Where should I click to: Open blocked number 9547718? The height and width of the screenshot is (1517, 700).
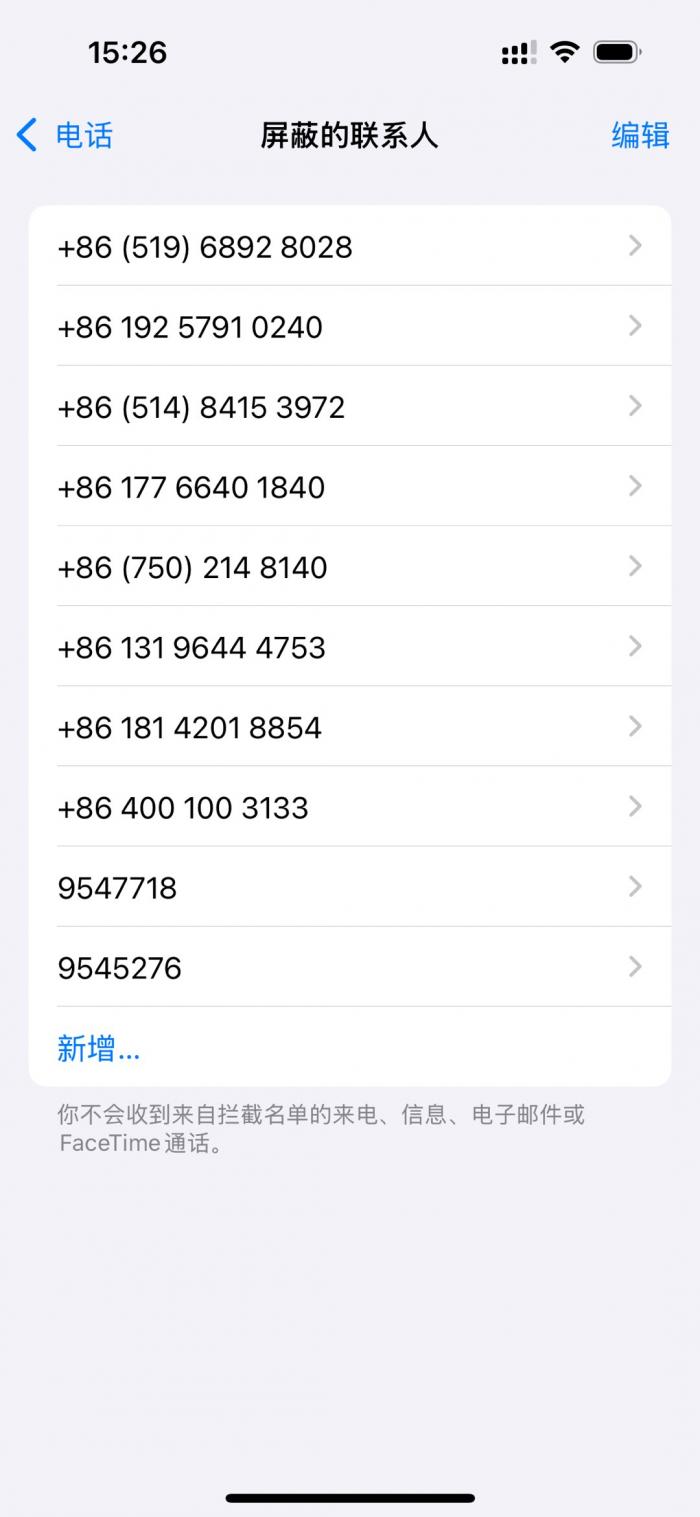[350, 886]
